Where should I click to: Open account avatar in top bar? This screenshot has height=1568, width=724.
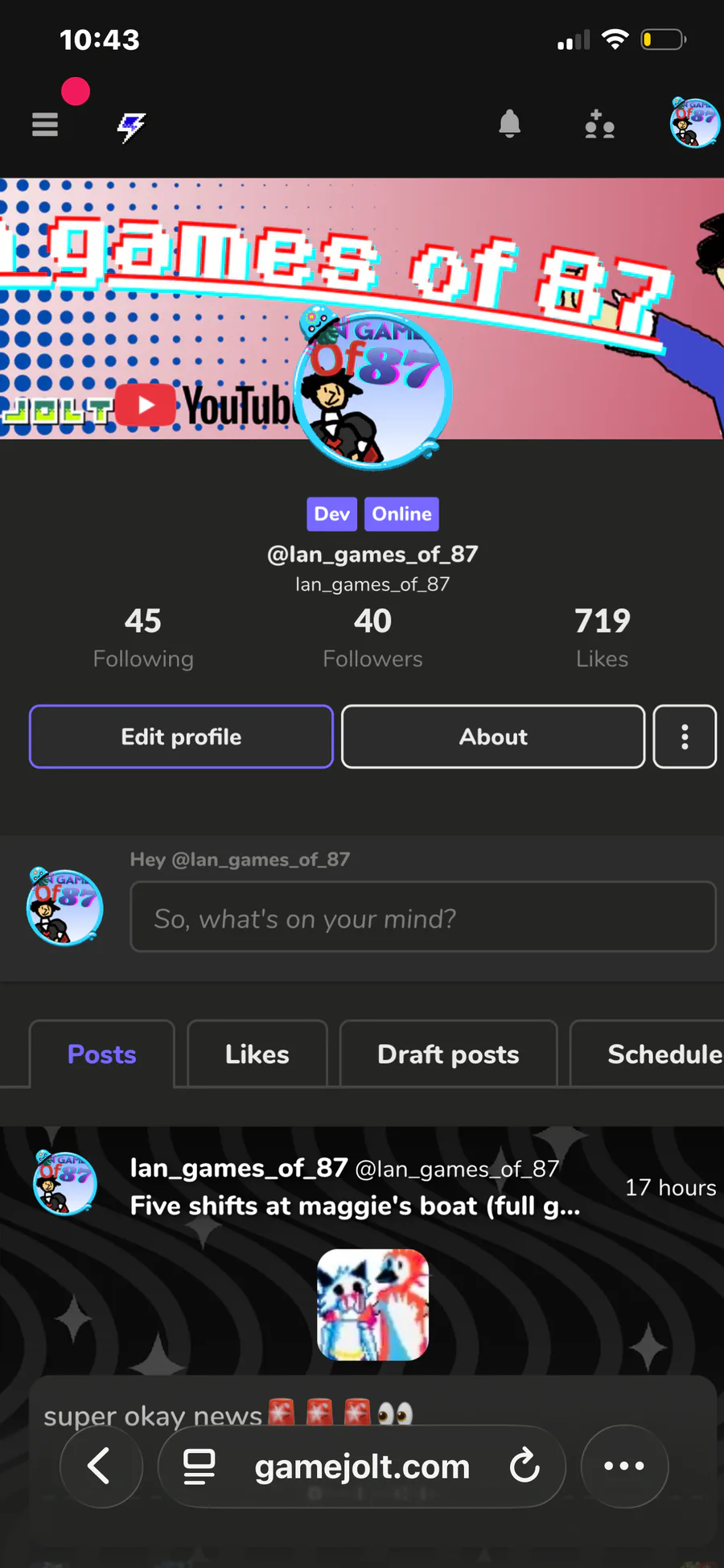tap(694, 122)
